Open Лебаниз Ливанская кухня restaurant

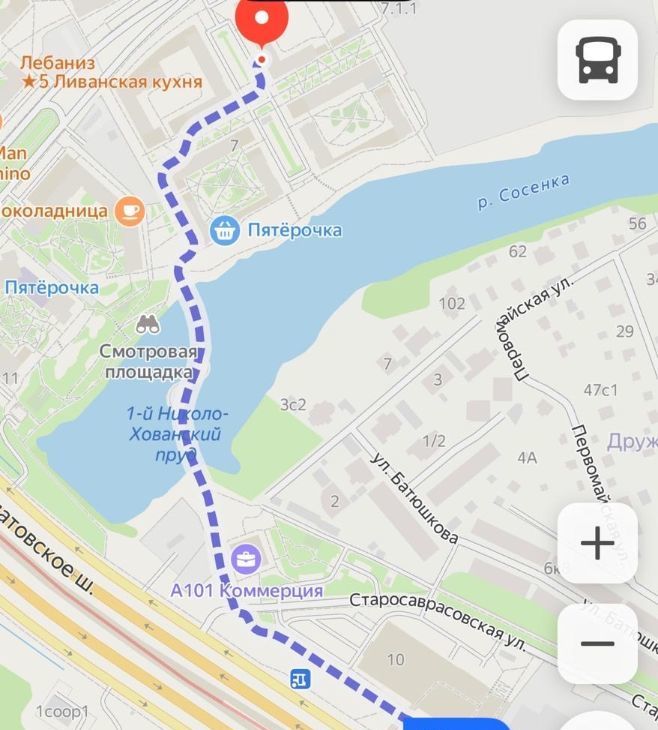pos(111,72)
